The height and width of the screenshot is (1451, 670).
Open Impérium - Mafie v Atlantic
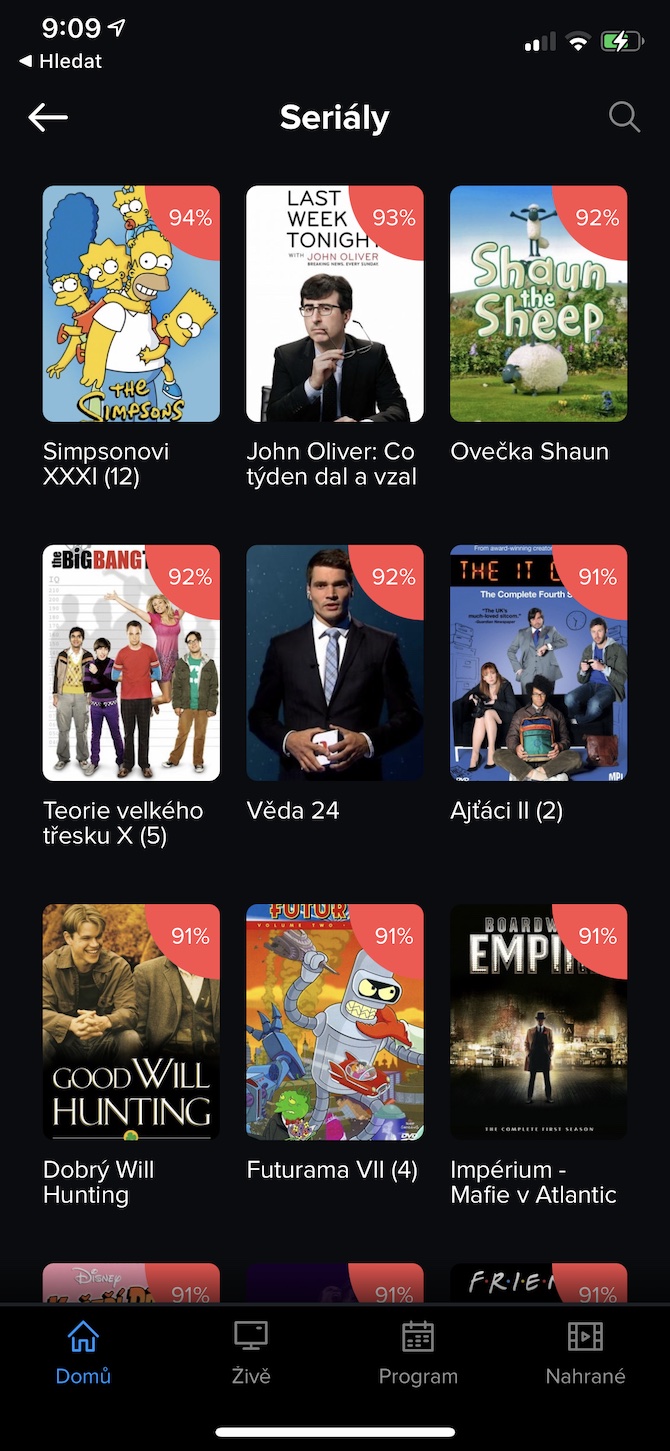(x=539, y=1022)
